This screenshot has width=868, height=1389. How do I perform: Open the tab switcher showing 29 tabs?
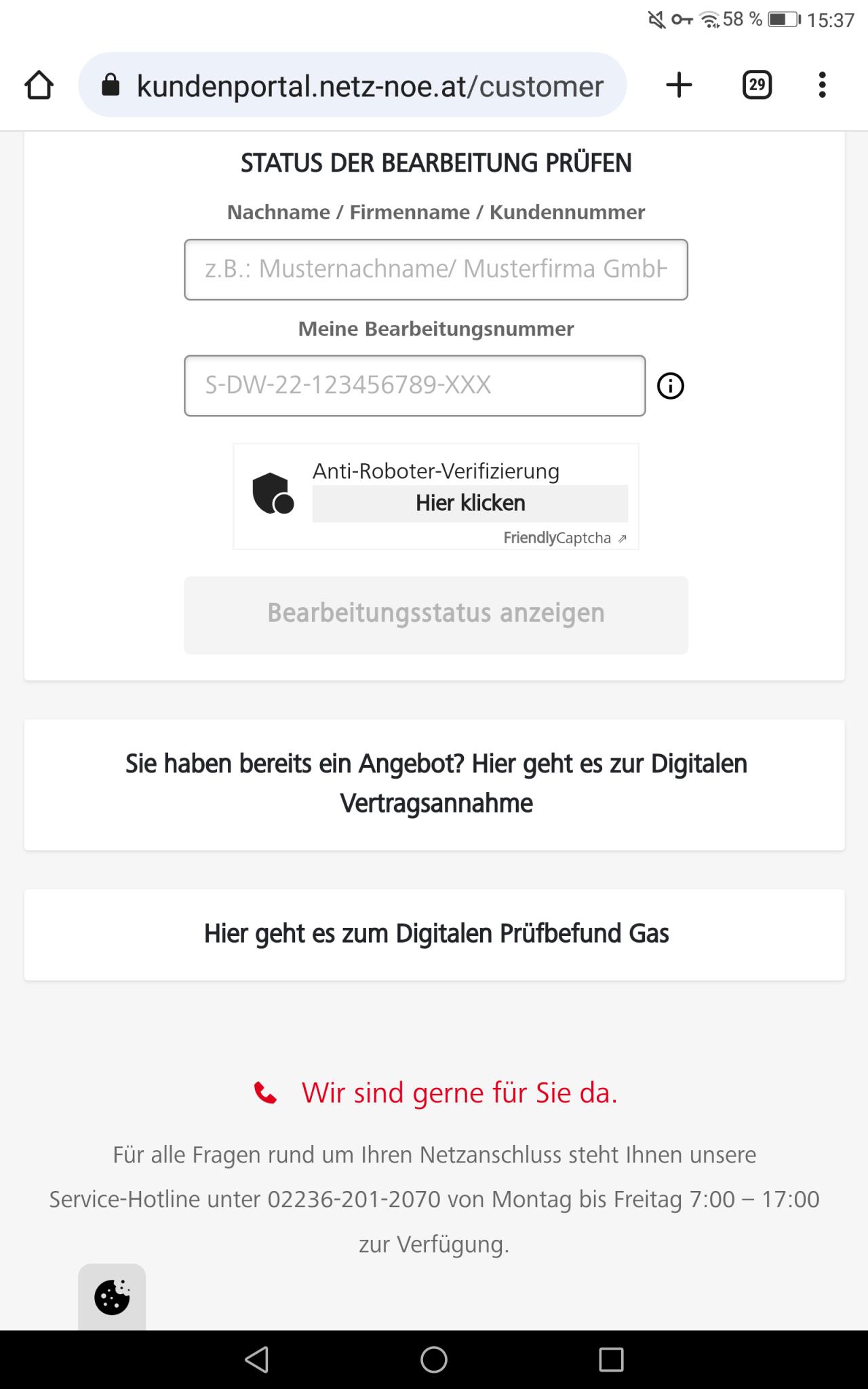[x=757, y=85]
